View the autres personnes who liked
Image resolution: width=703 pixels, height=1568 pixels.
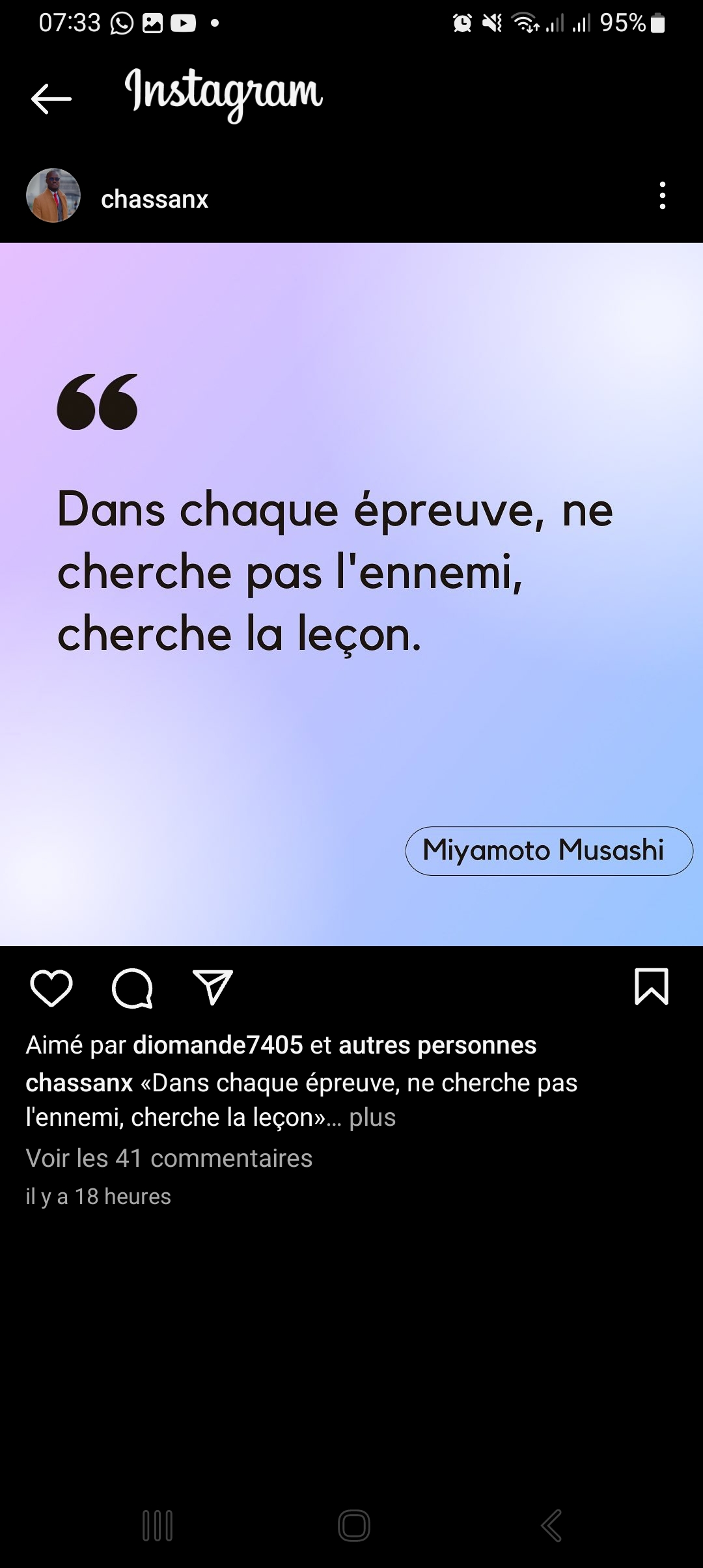[x=437, y=1045]
